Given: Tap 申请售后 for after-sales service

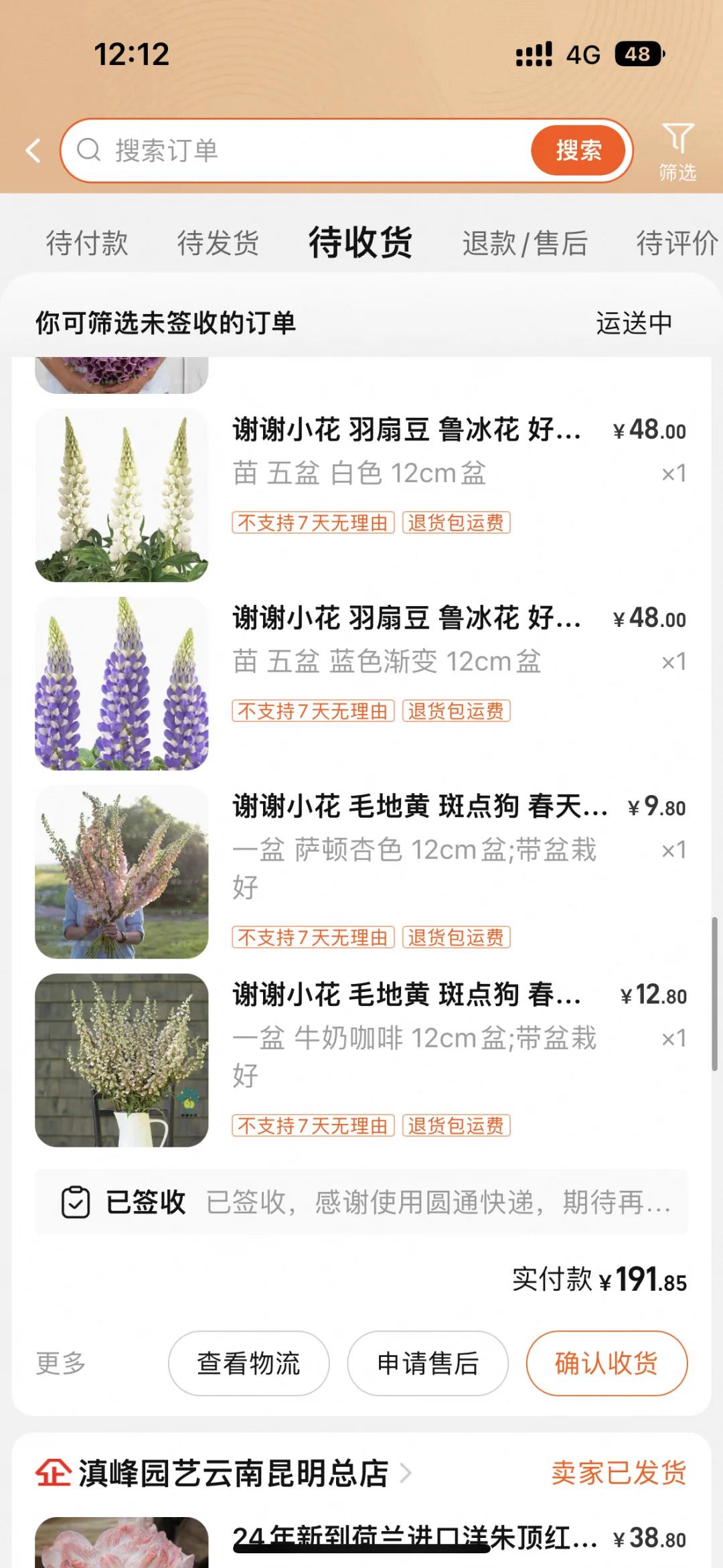Looking at the screenshot, I should pyautogui.click(x=428, y=1363).
